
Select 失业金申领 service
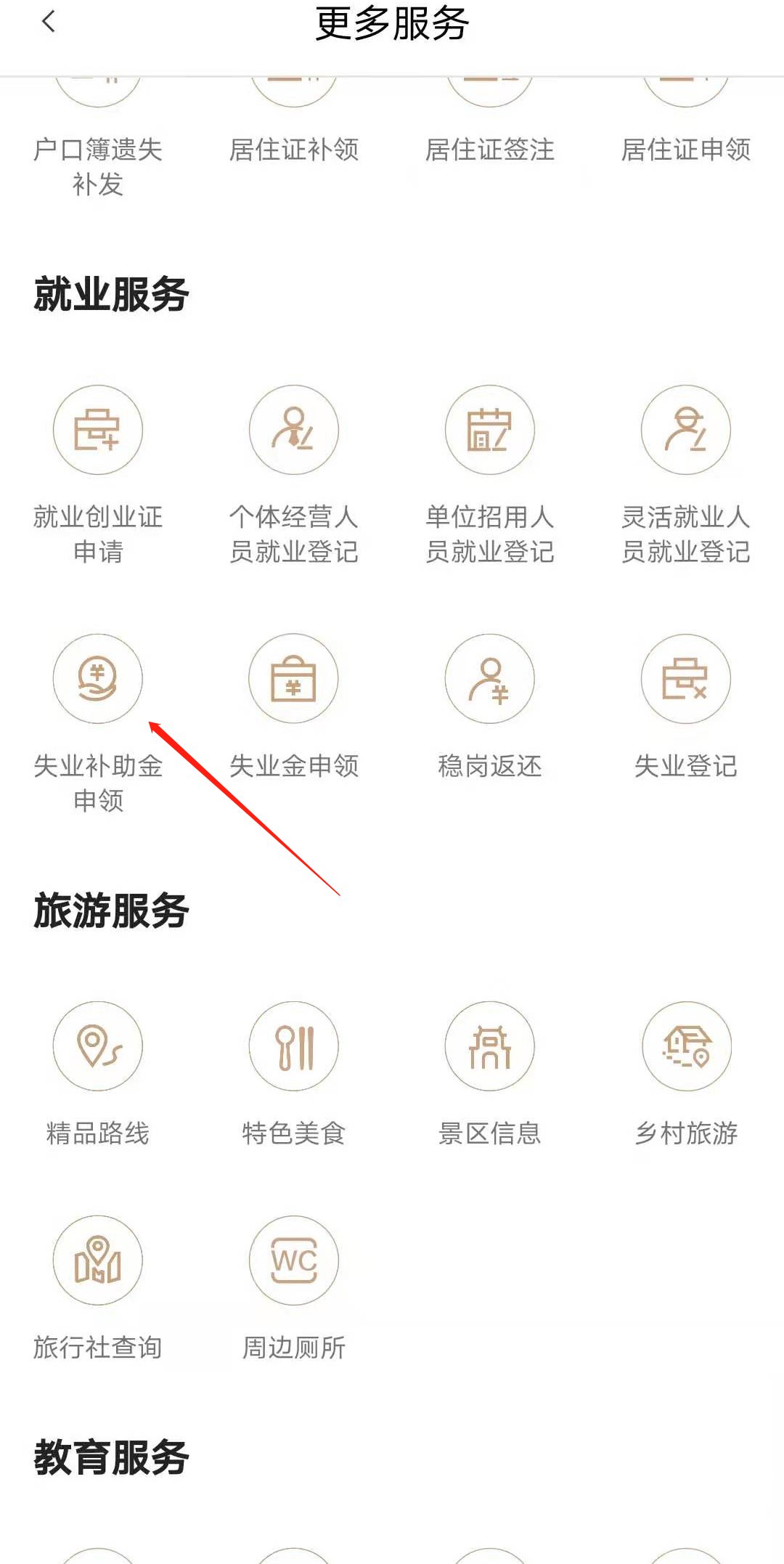coord(294,679)
